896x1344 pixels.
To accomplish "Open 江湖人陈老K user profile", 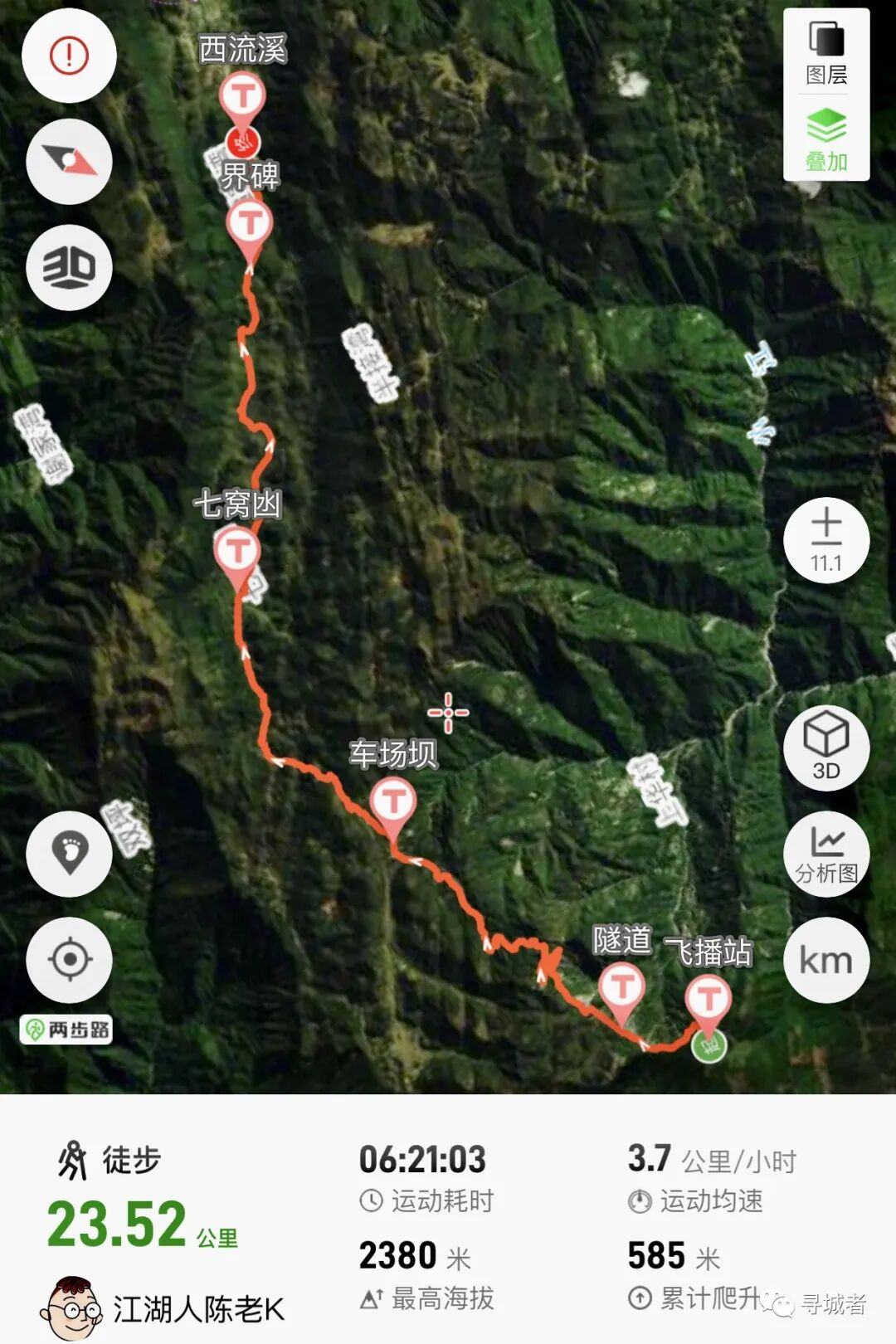I will click(x=162, y=1308).
